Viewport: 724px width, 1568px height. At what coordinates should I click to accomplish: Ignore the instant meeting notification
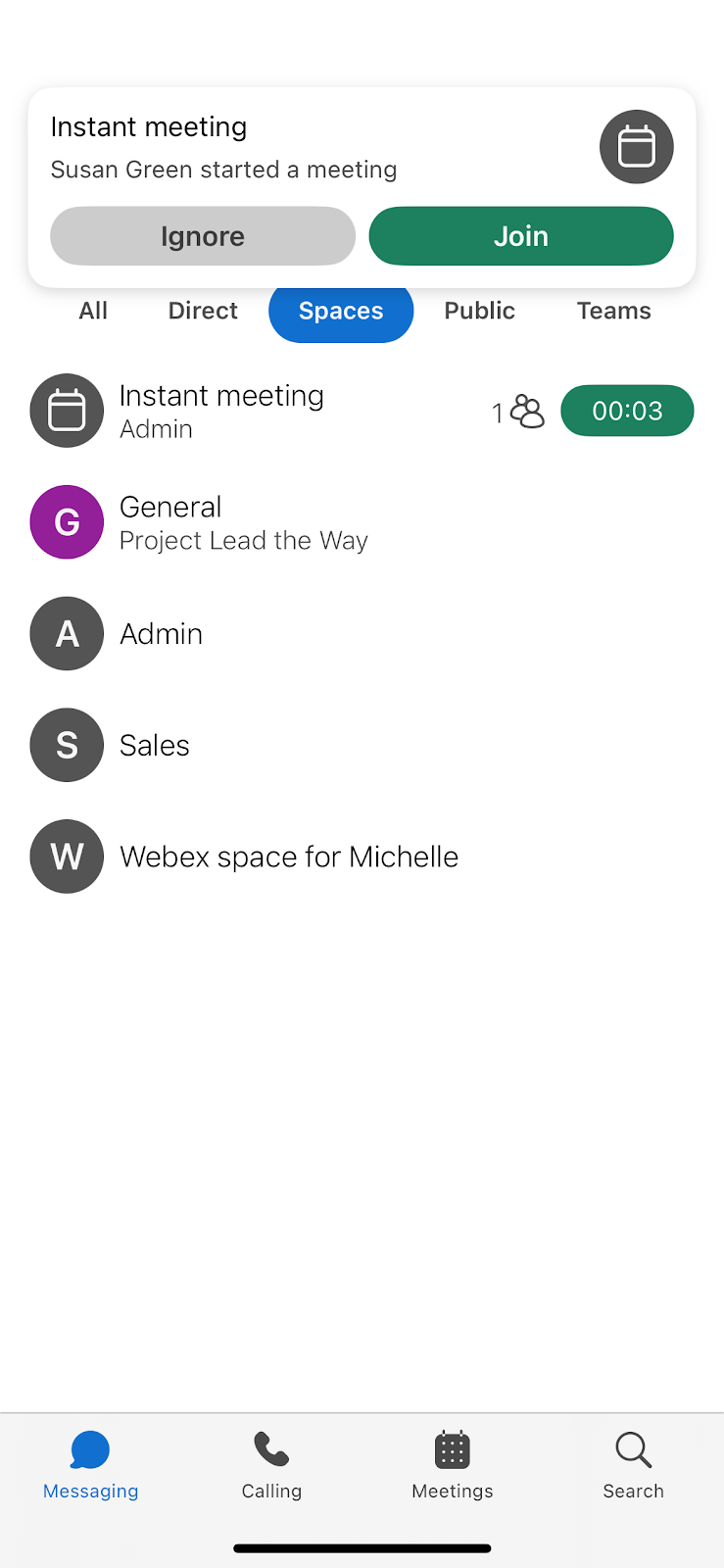click(203, 236)
